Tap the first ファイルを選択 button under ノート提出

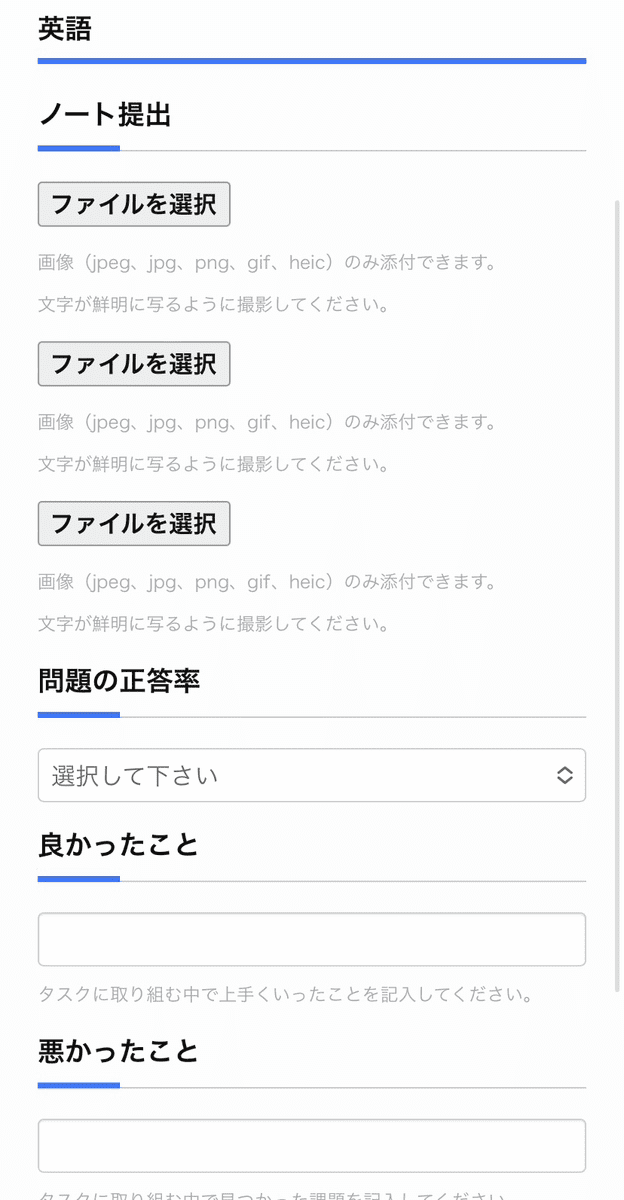pos(134,204)
